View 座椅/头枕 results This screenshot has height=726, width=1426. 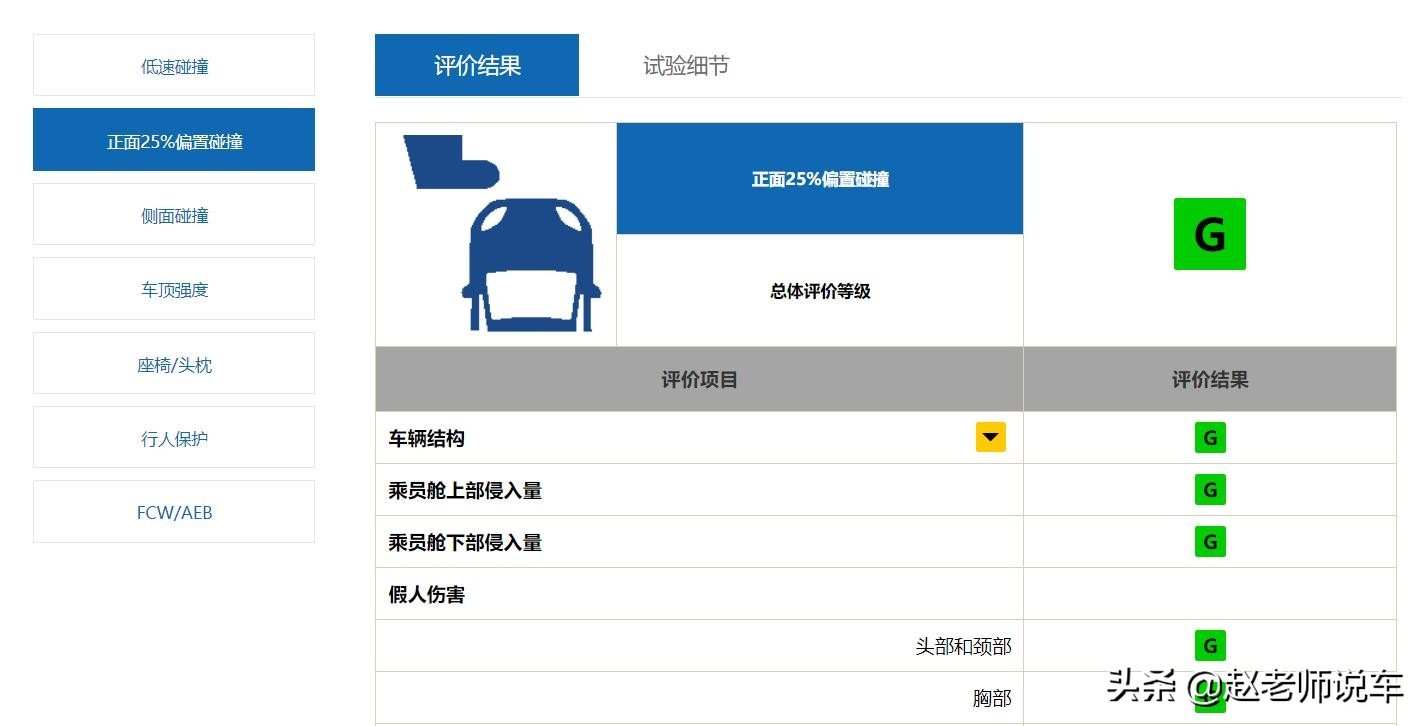[174, 365]
